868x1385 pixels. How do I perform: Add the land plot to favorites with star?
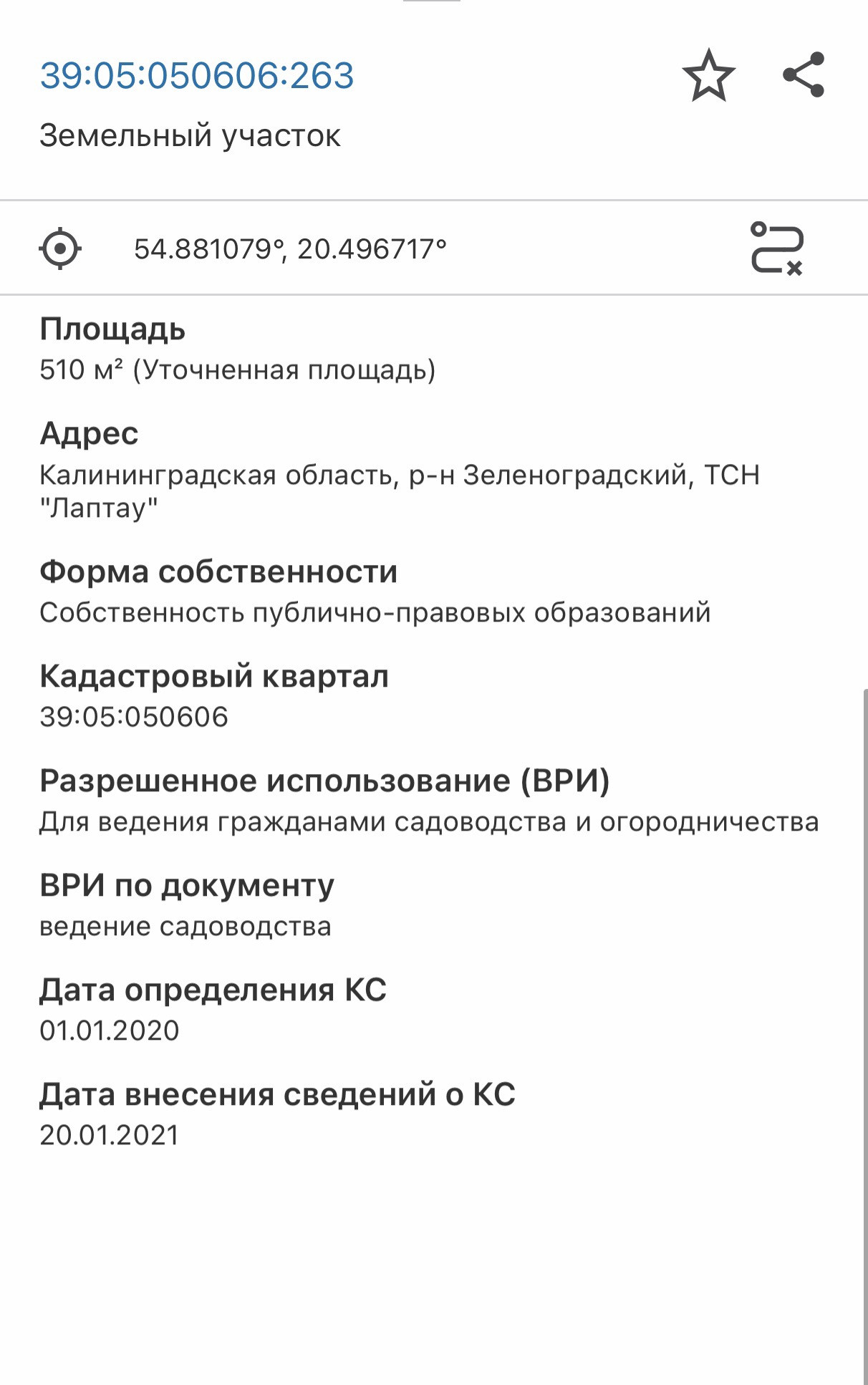pos(708,75)
